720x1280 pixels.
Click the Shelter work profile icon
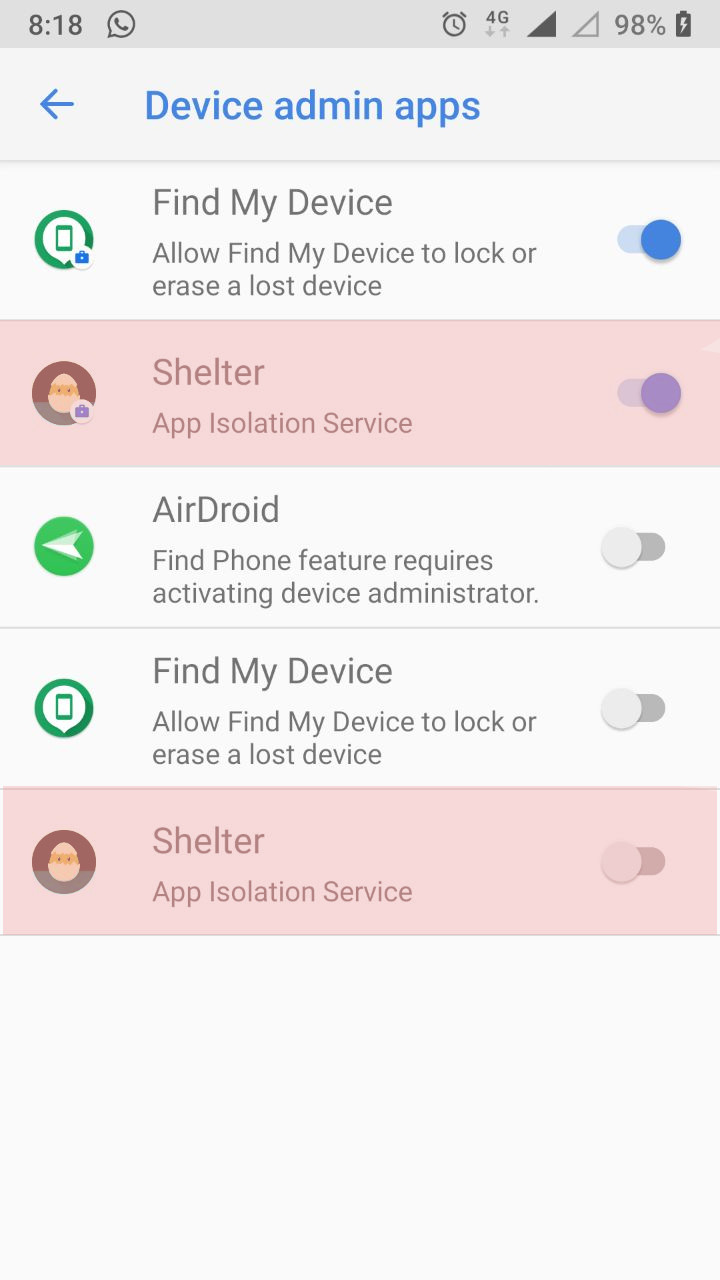pyautogui.click(x=63, y=392)
